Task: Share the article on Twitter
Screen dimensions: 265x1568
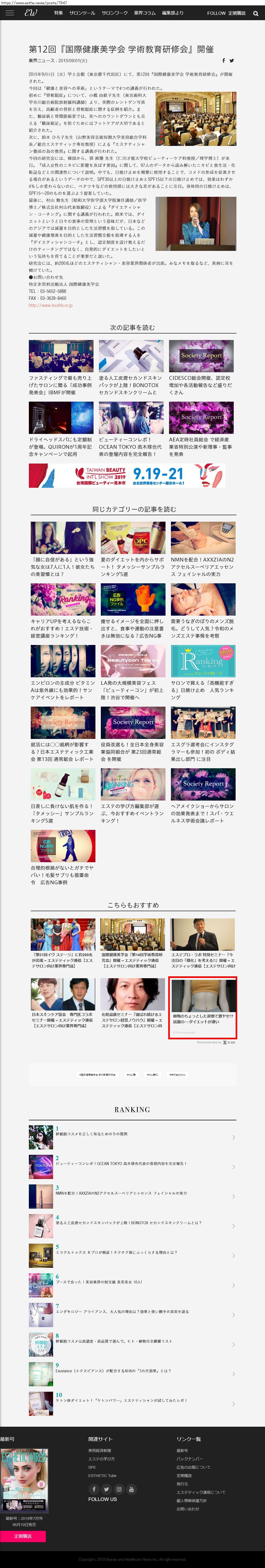Action: 232,61
